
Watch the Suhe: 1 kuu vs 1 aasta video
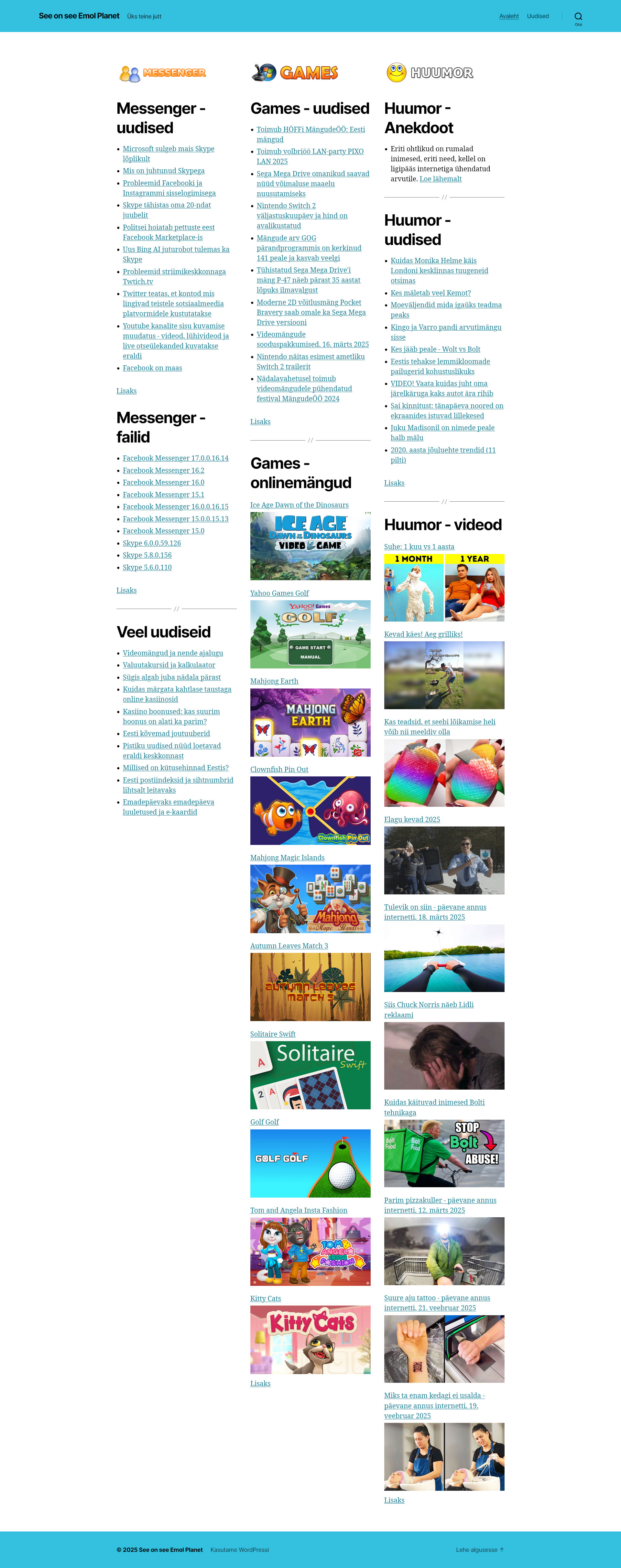pyautogui.click(x=444, y=587)
